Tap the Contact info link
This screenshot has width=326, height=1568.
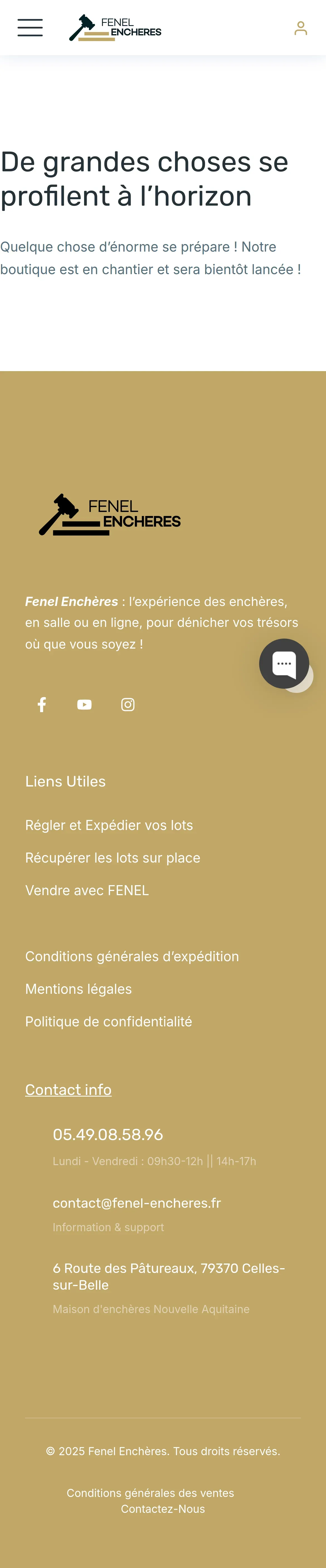[x=68, y=1090]
